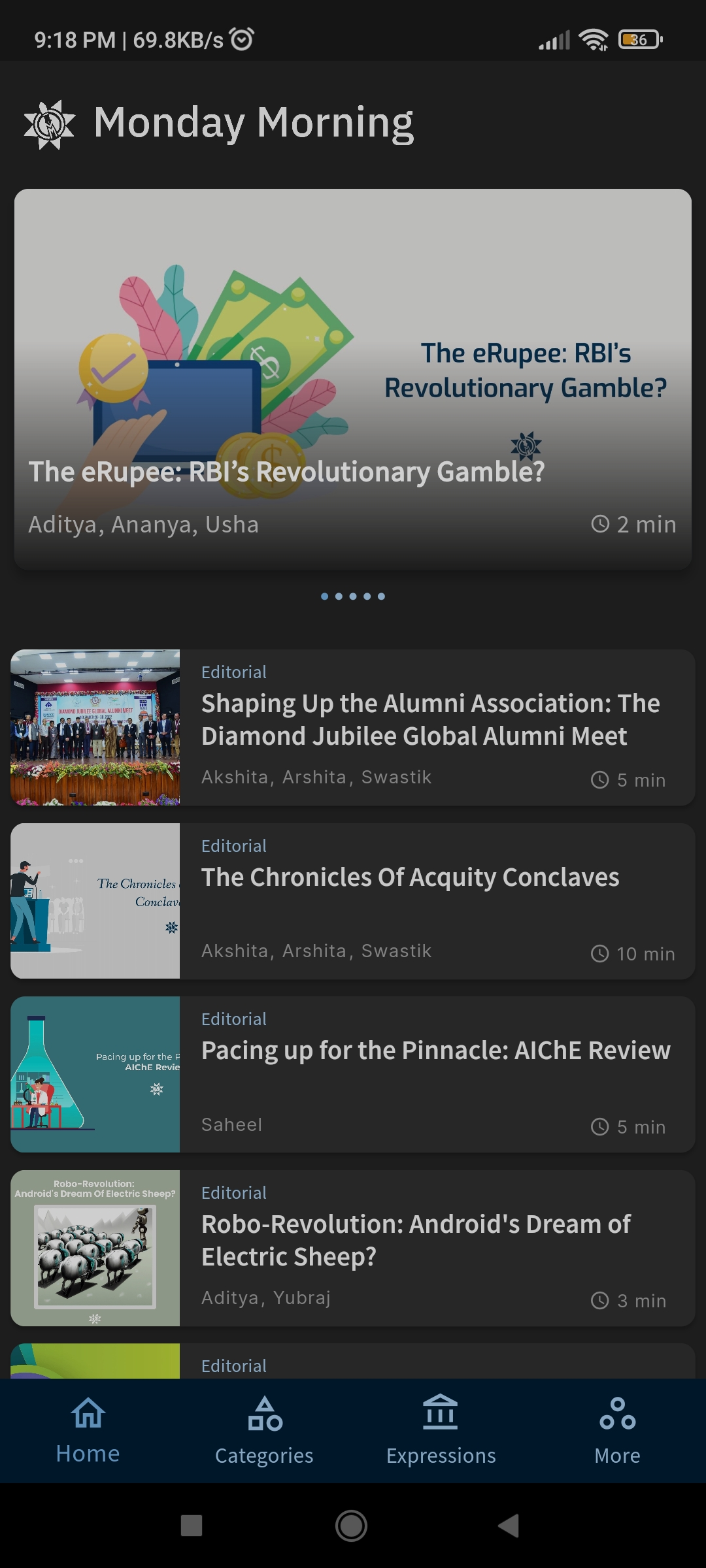This screenshot has height=1568, width=706.
Task: Switch to the Expressions tab
Action: (441, 1431)
